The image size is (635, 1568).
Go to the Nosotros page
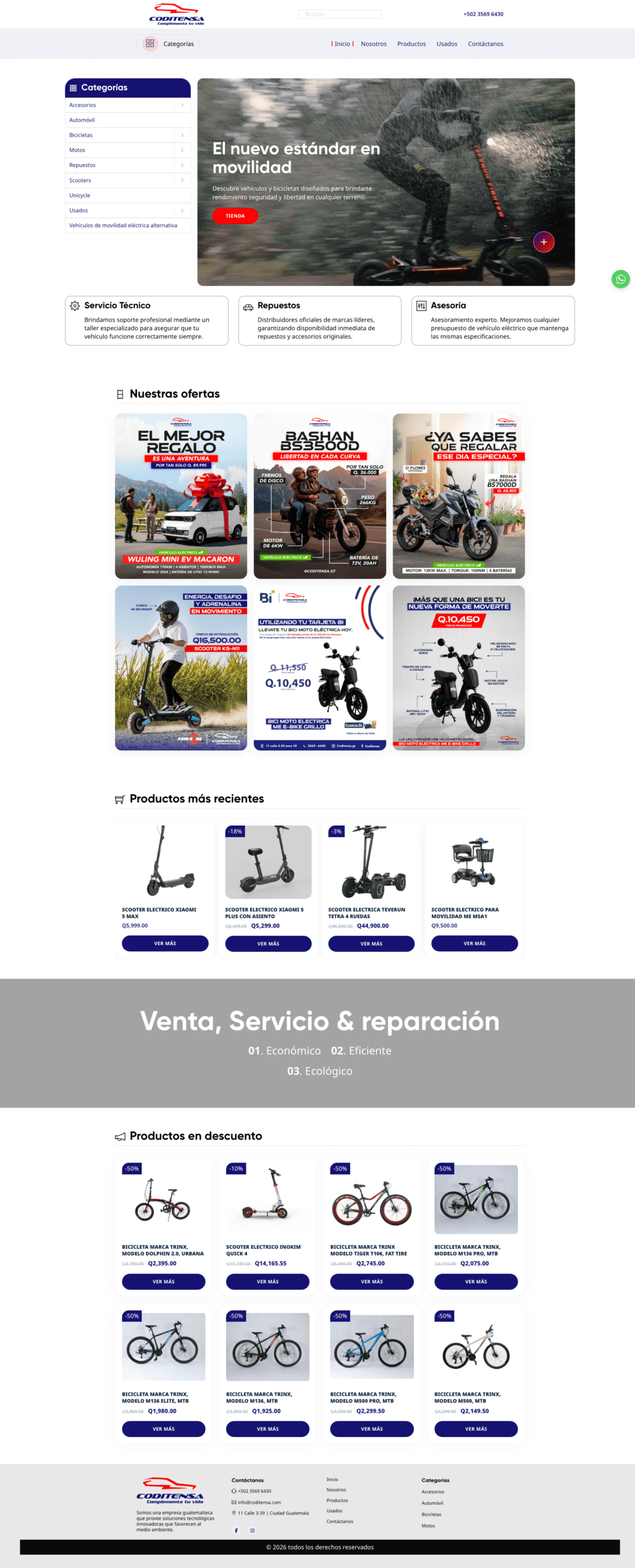(x=373, y=44)
